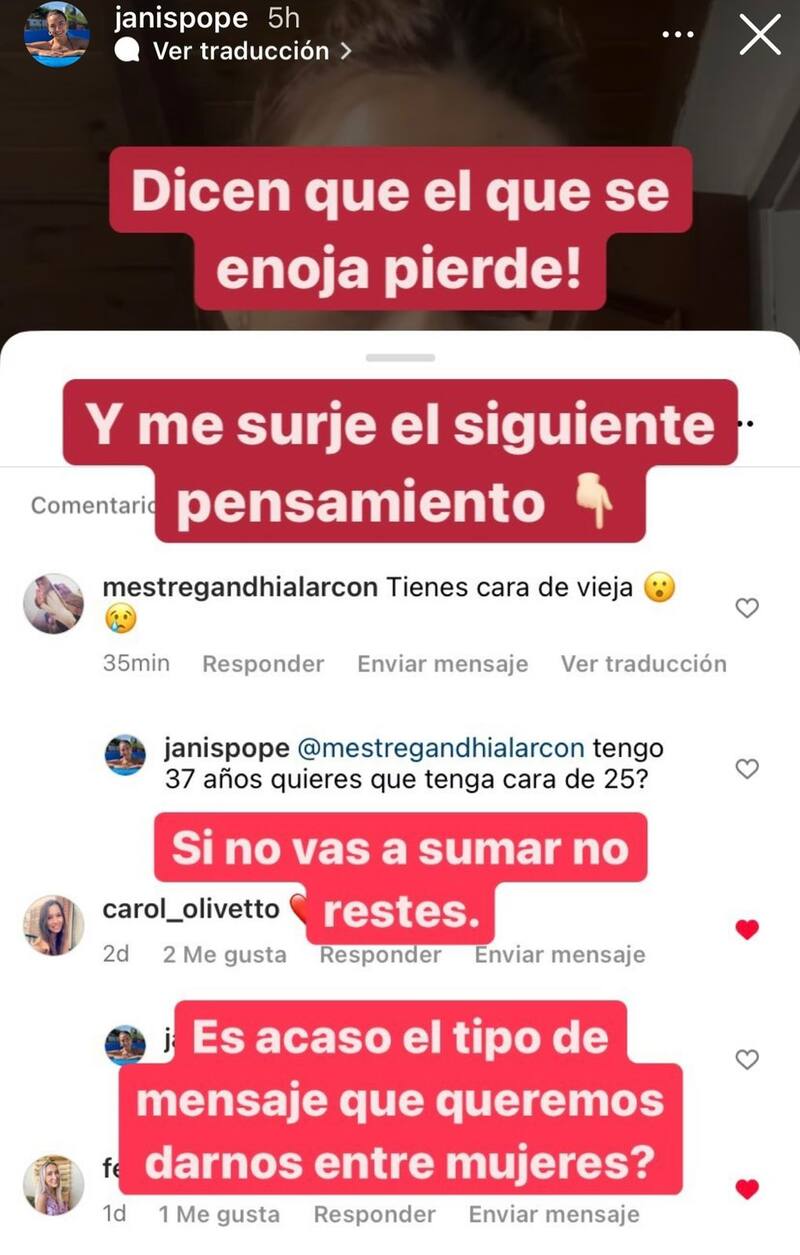The width and height of the screenshot is (800, 1255).
Task: Tap Ver traducción to translate story
Action: click(240, 51)
